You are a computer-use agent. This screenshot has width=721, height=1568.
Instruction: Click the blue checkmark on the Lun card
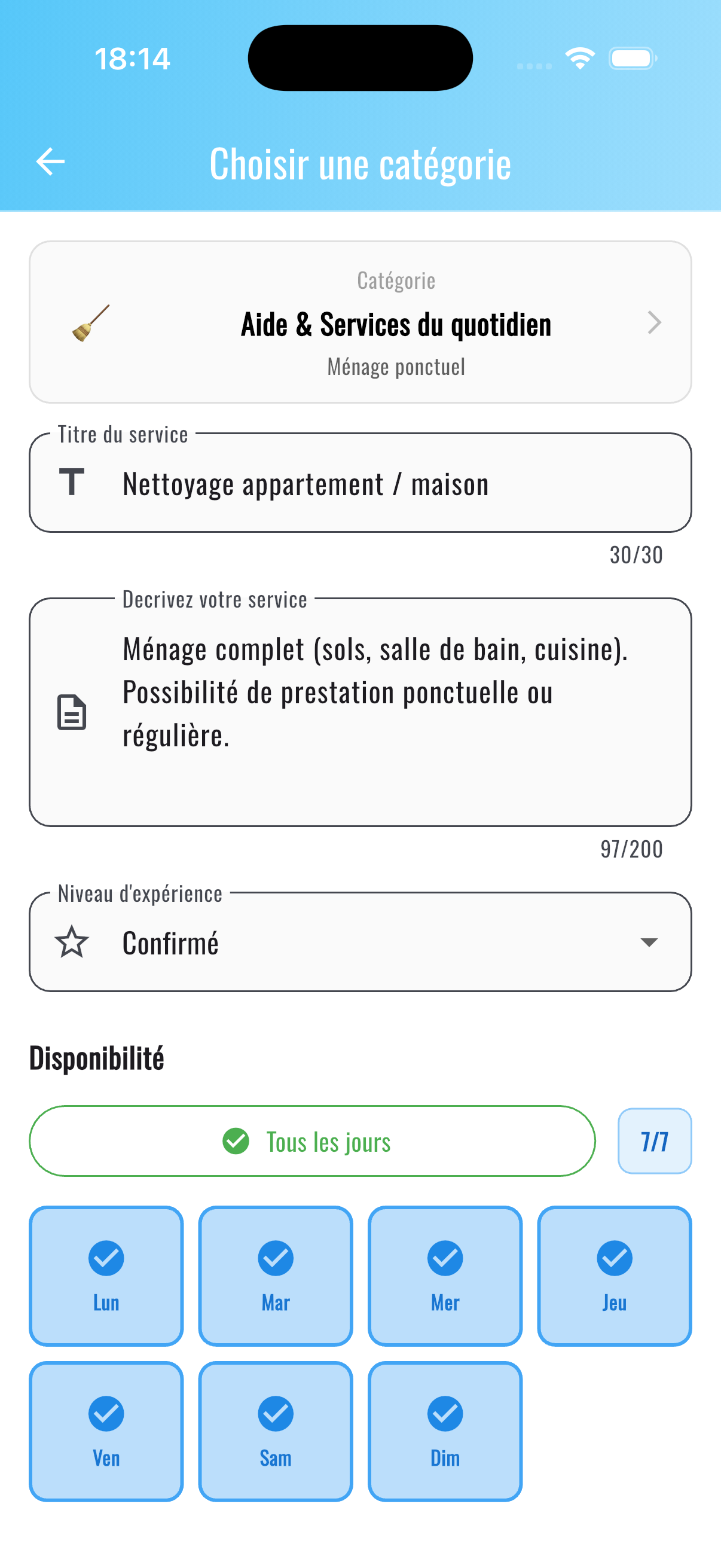(x=106, y=1258)
